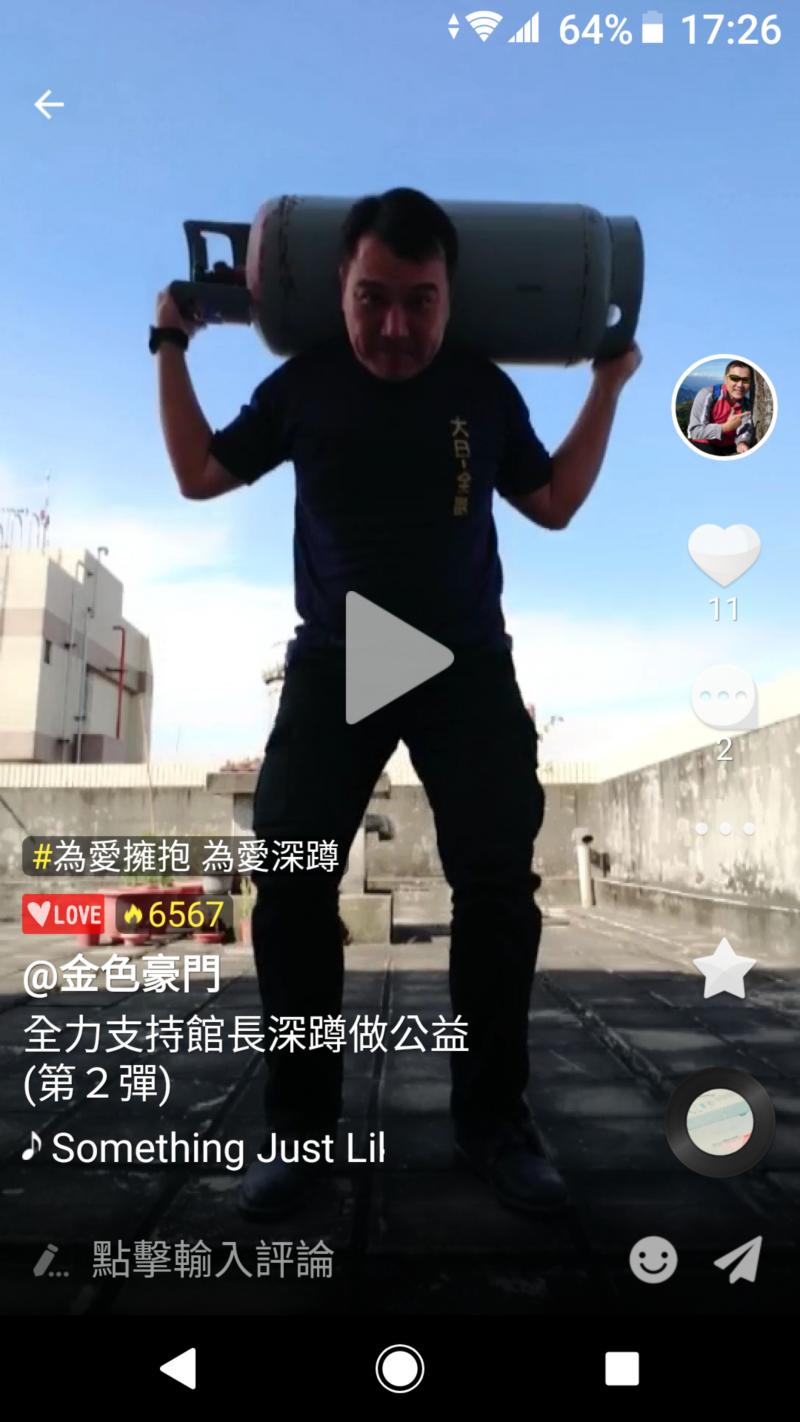Image resolution: width=800 pixels, height=1422 pixels.
Task: Go back using the top-left arrow
Action: (x=49, y=104)
